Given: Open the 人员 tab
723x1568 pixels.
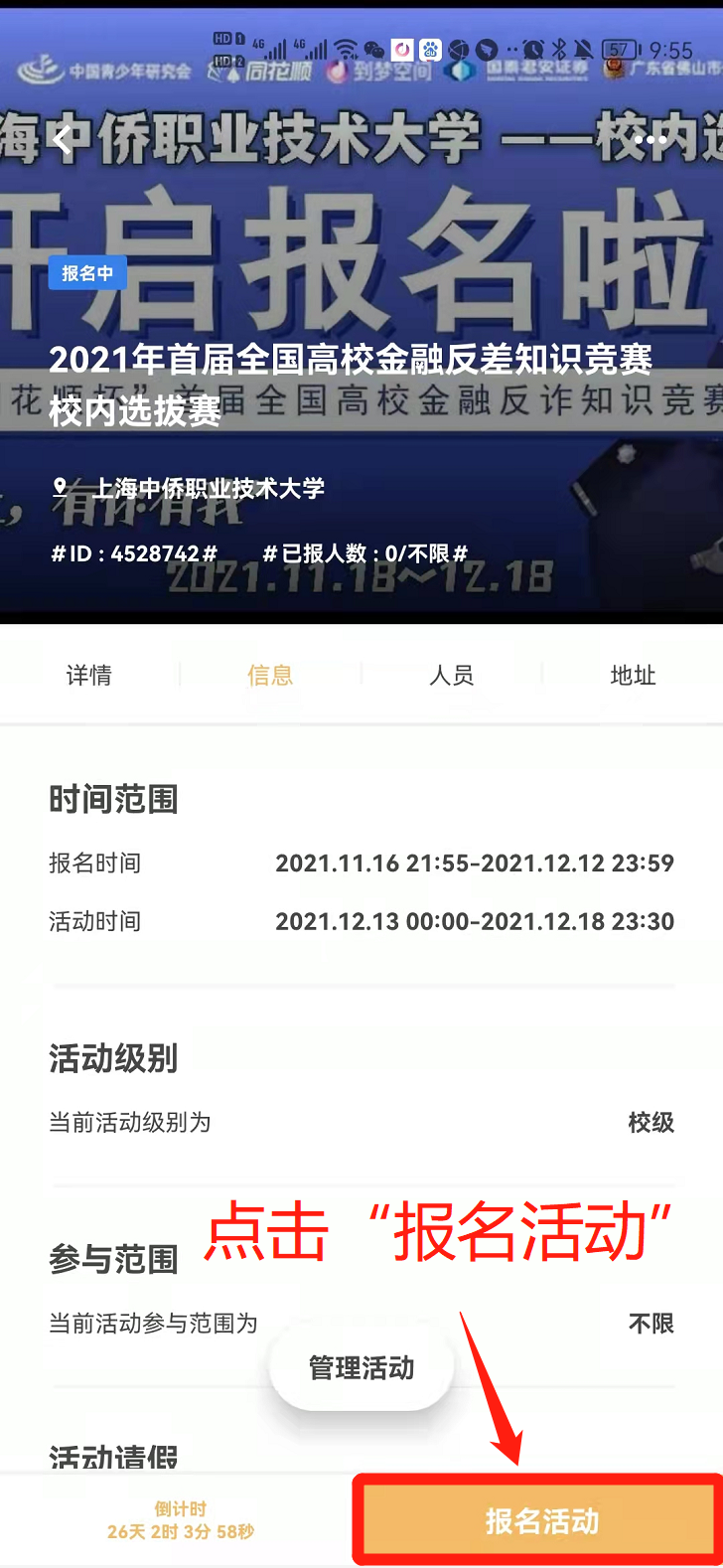Looking at the screenshot, I should tap(452, 675).
